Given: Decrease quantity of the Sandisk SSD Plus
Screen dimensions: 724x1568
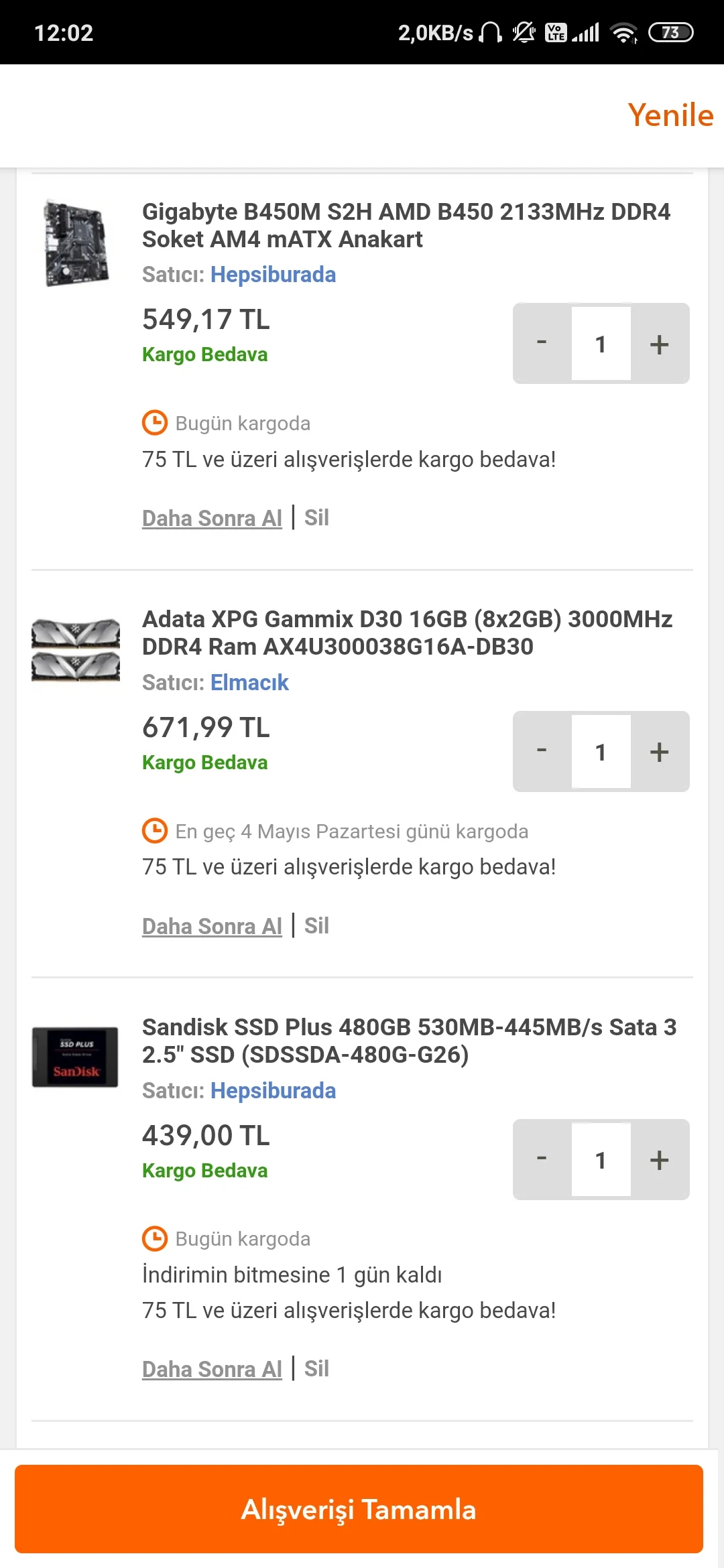Looking at the screenshot, I should click(542, 1160).
